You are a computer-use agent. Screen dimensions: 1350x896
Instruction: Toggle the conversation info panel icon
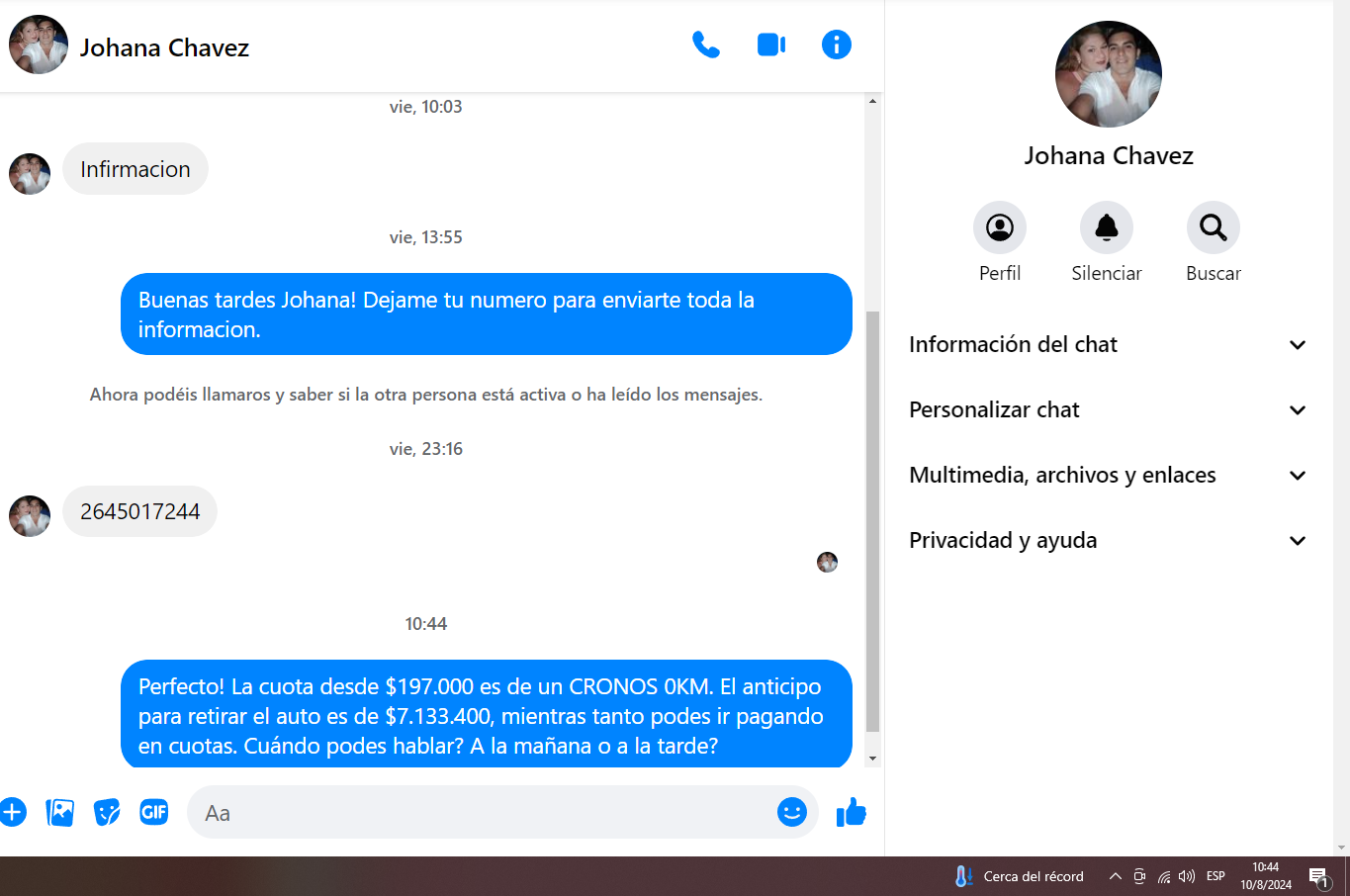(836, 45)
